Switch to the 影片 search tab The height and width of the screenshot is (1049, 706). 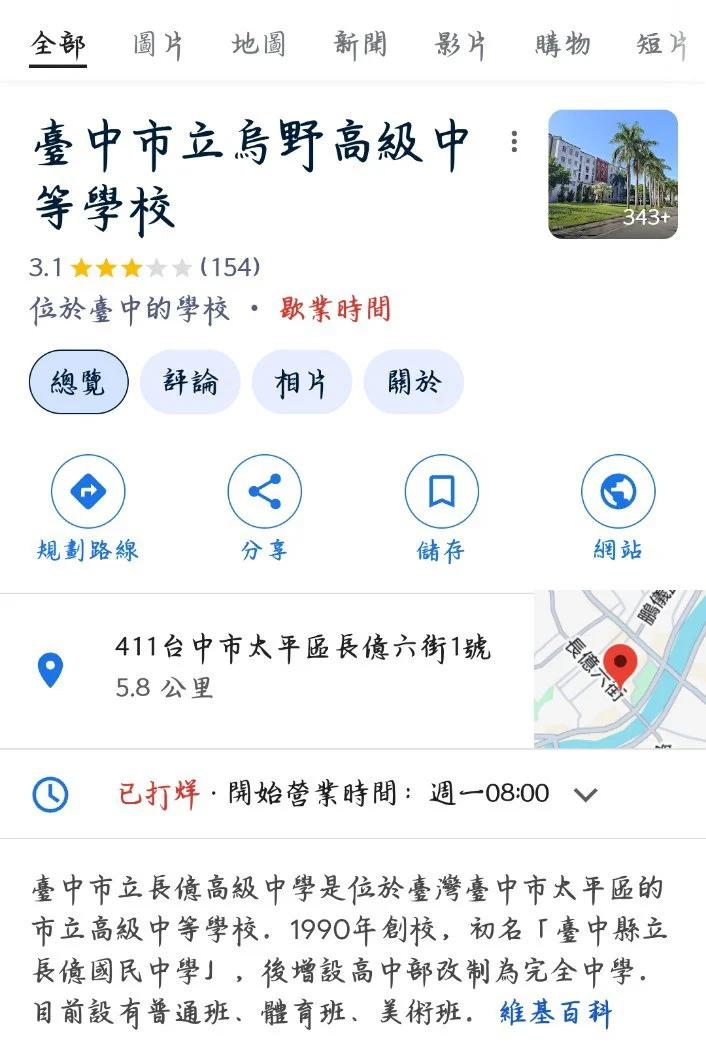461,45
